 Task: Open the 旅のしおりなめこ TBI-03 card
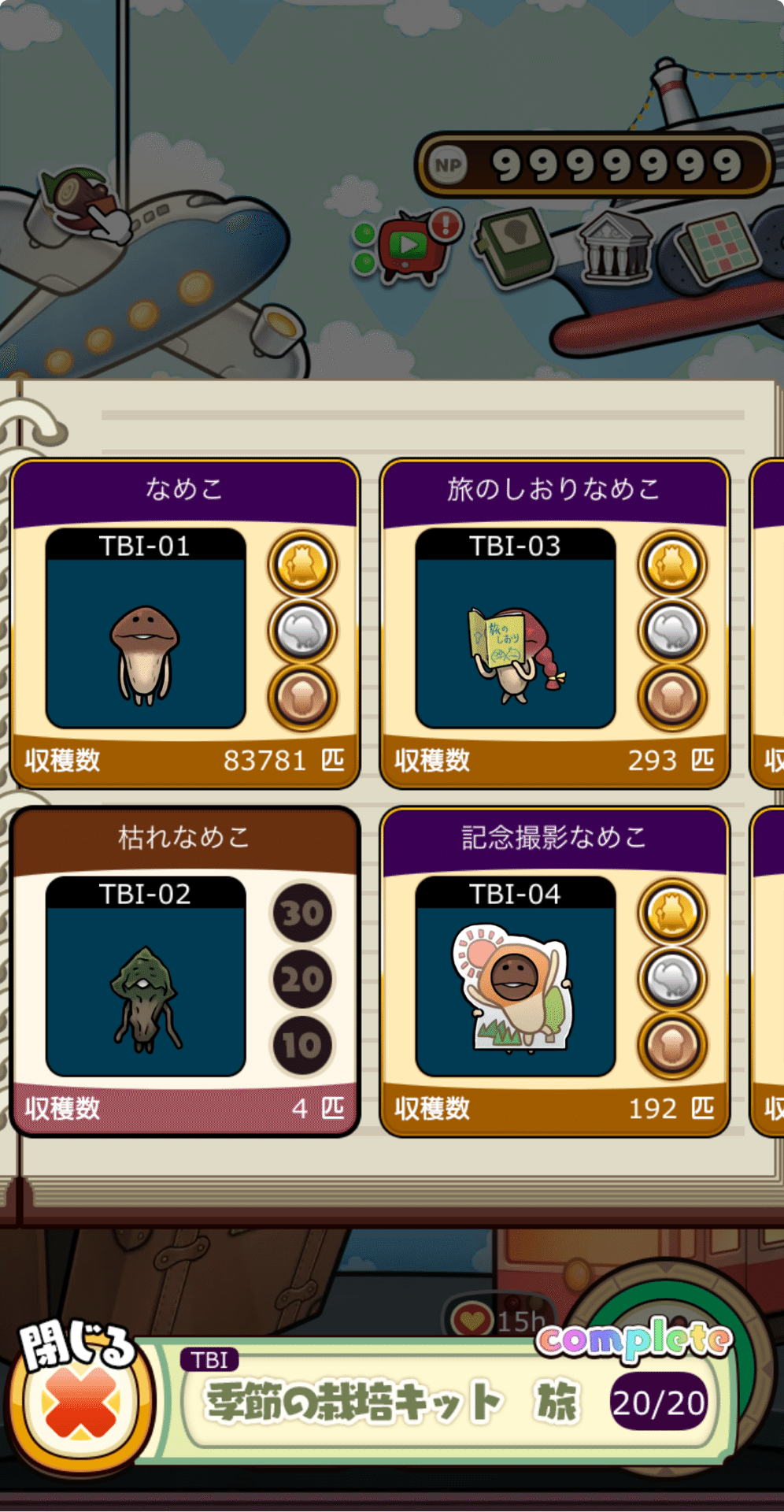[x=555, y=623]
